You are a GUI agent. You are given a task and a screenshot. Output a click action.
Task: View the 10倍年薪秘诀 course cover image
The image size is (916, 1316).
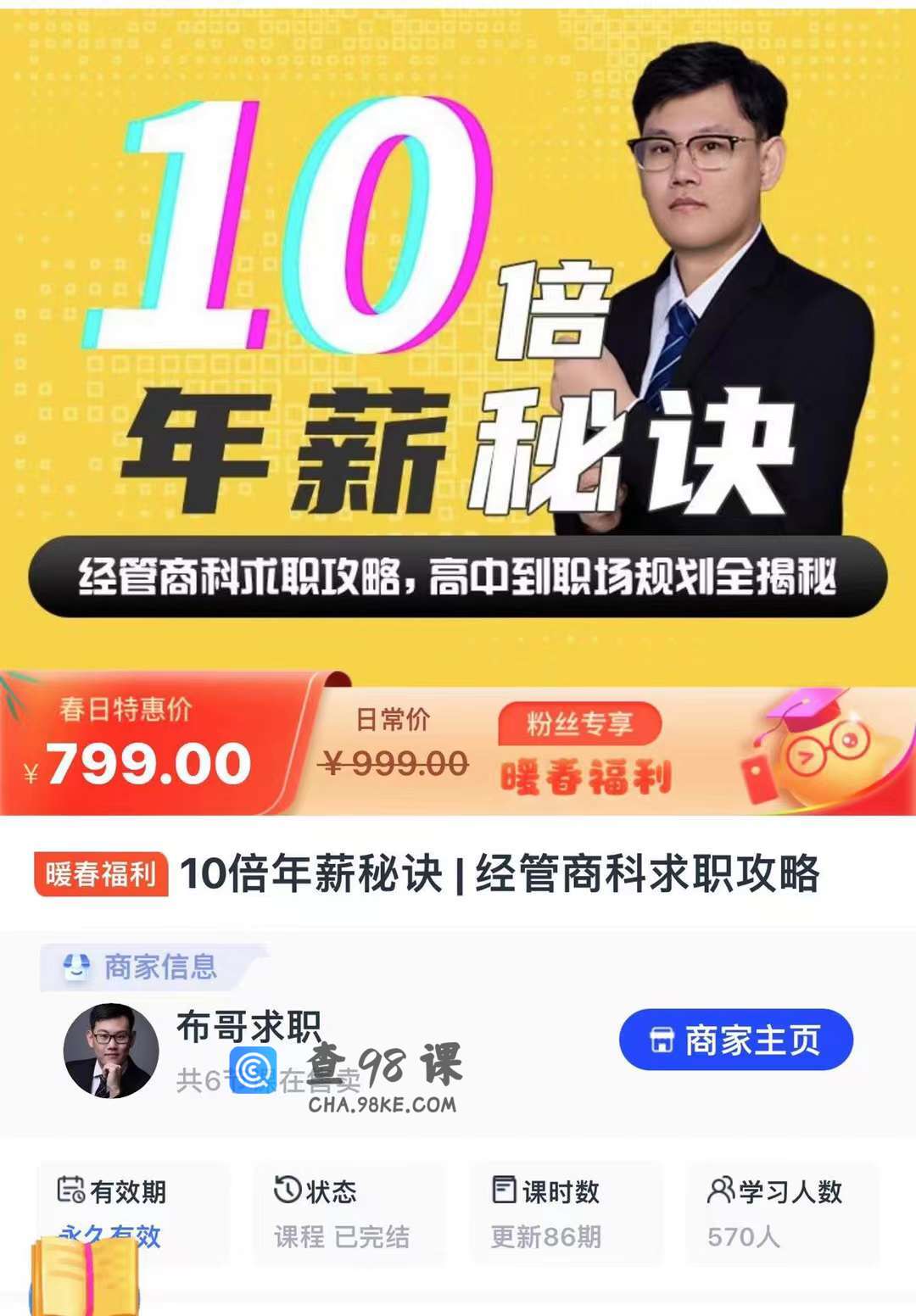click(458, 339)
